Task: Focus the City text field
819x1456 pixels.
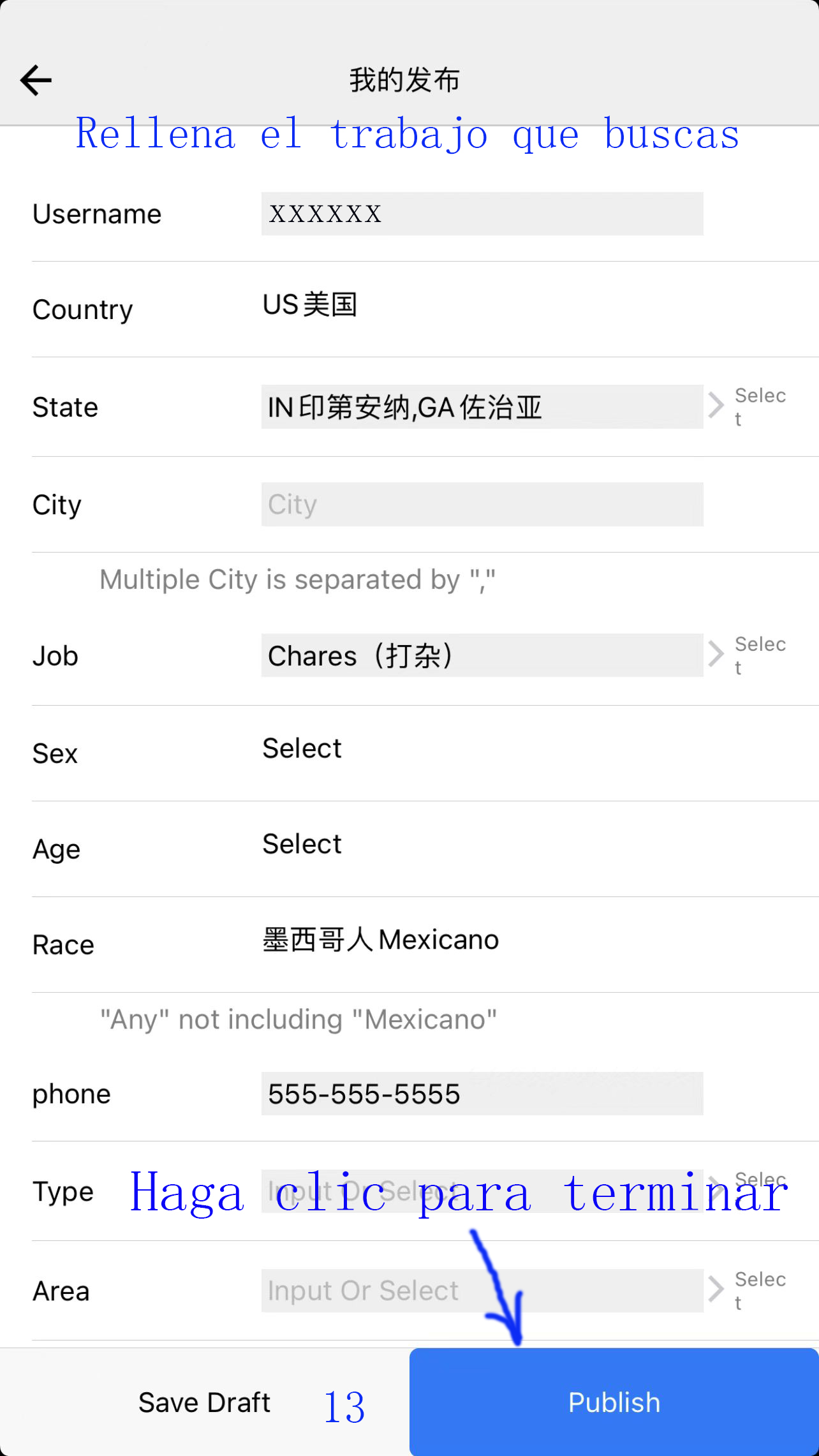Action: (482, 505)
